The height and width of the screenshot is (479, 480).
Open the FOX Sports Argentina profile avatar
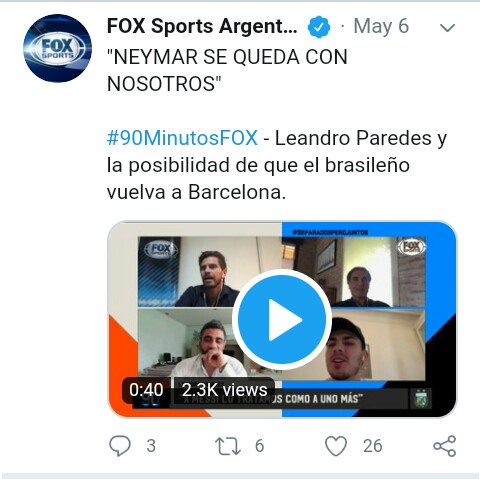tap(57, 48)
